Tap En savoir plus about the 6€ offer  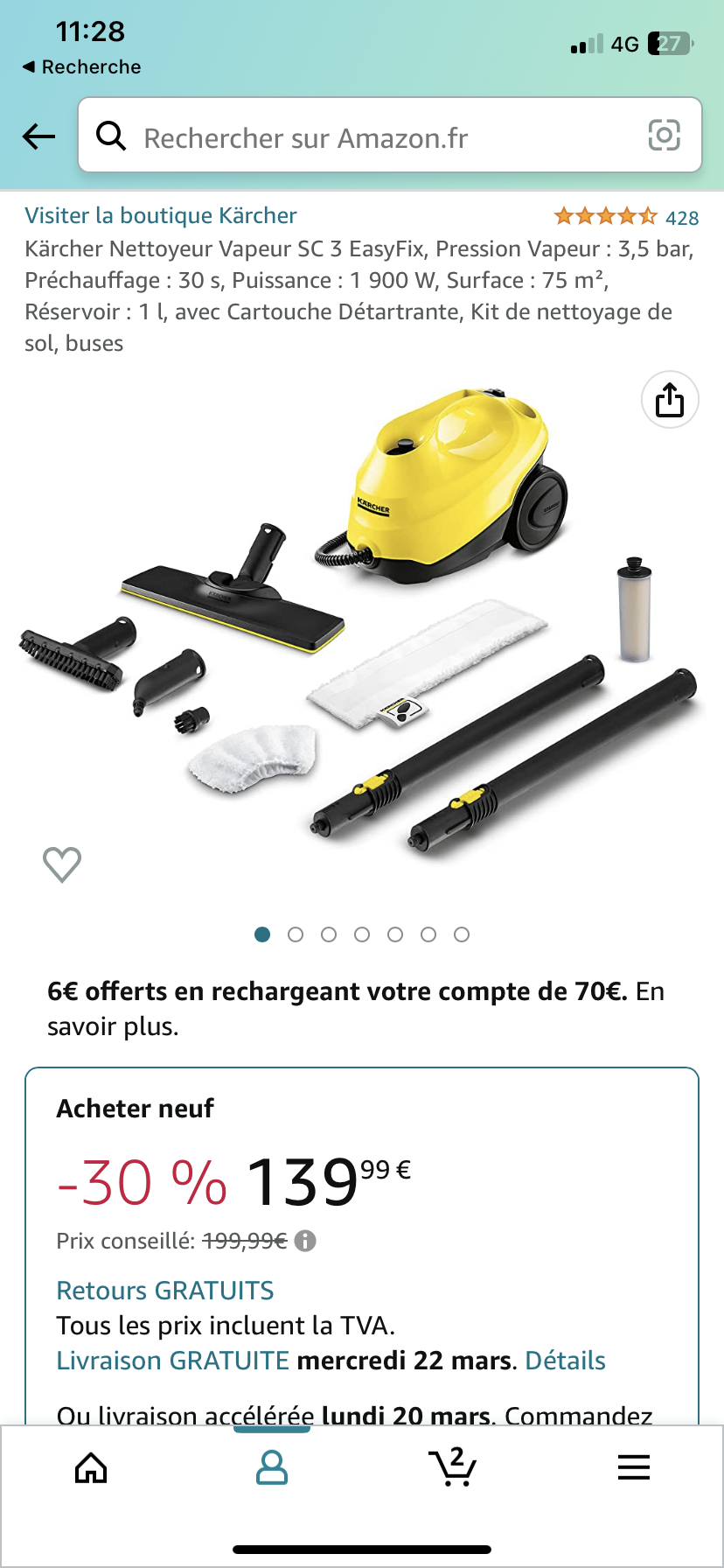point(112,1025)
